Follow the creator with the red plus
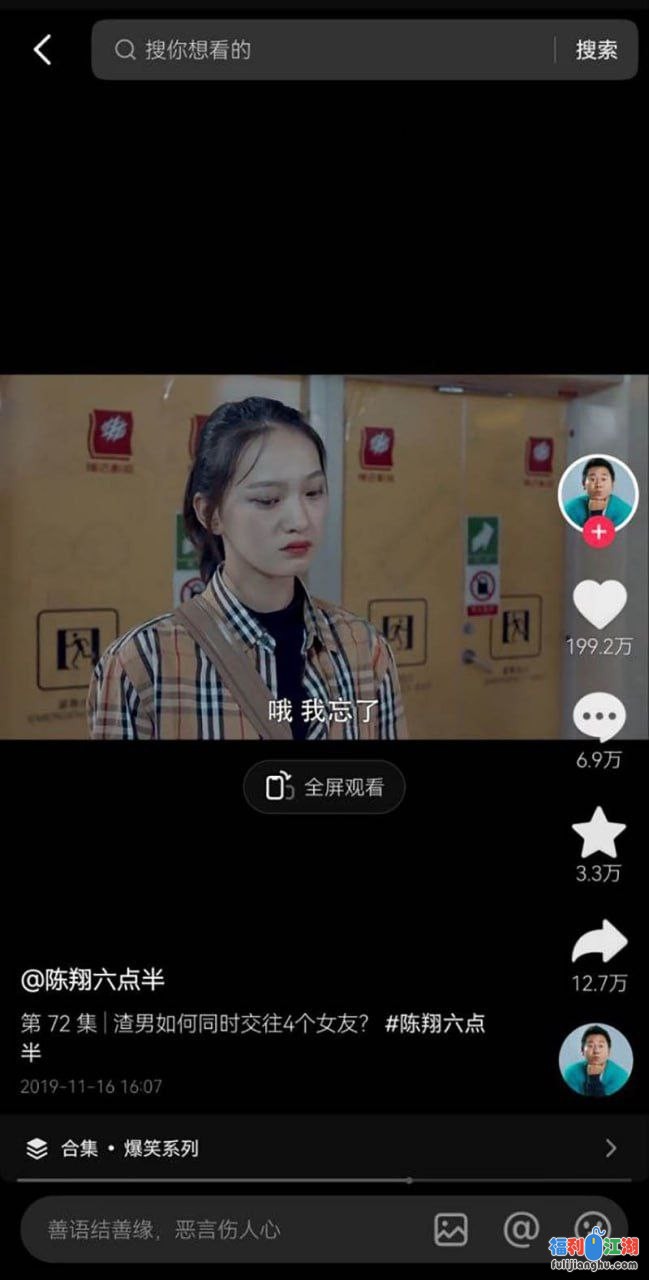Image resolution: width=649 pixels, height=1280 pixels. [x=598, y=531]
